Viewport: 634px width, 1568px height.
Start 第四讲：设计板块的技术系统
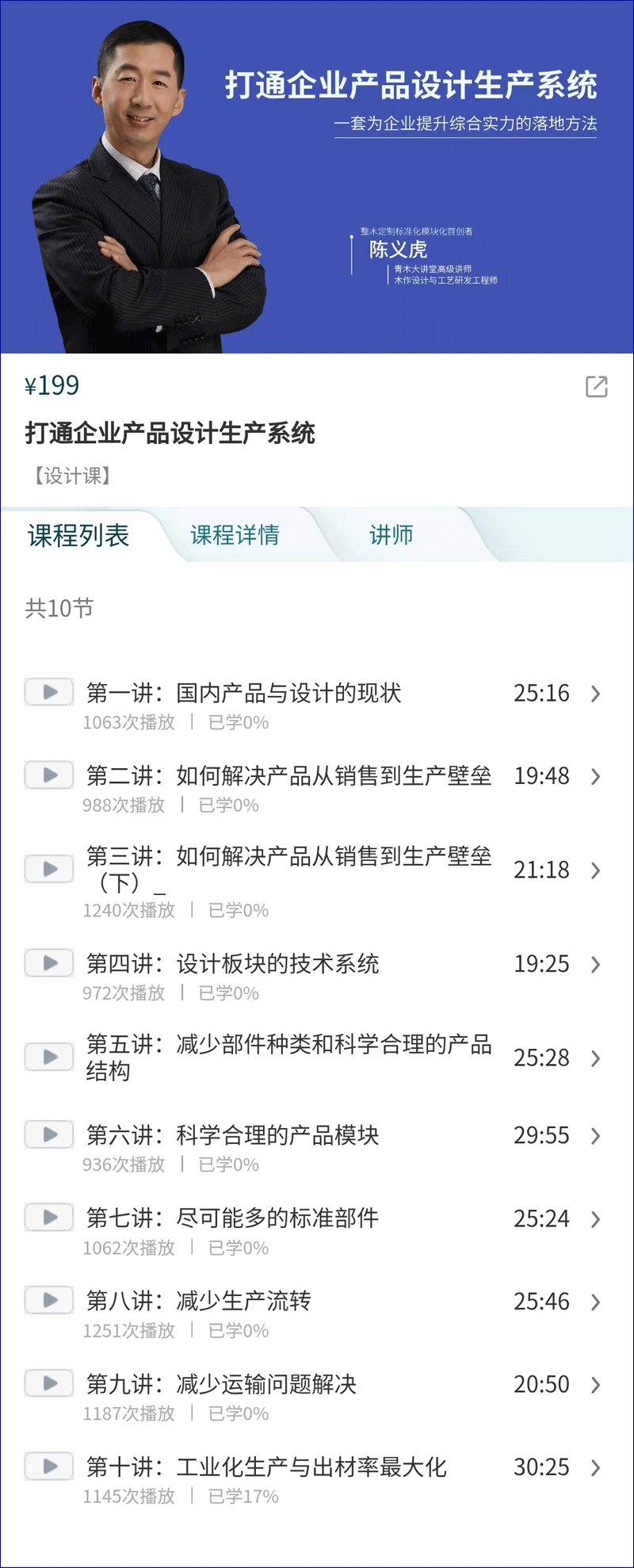click(232, 964)
